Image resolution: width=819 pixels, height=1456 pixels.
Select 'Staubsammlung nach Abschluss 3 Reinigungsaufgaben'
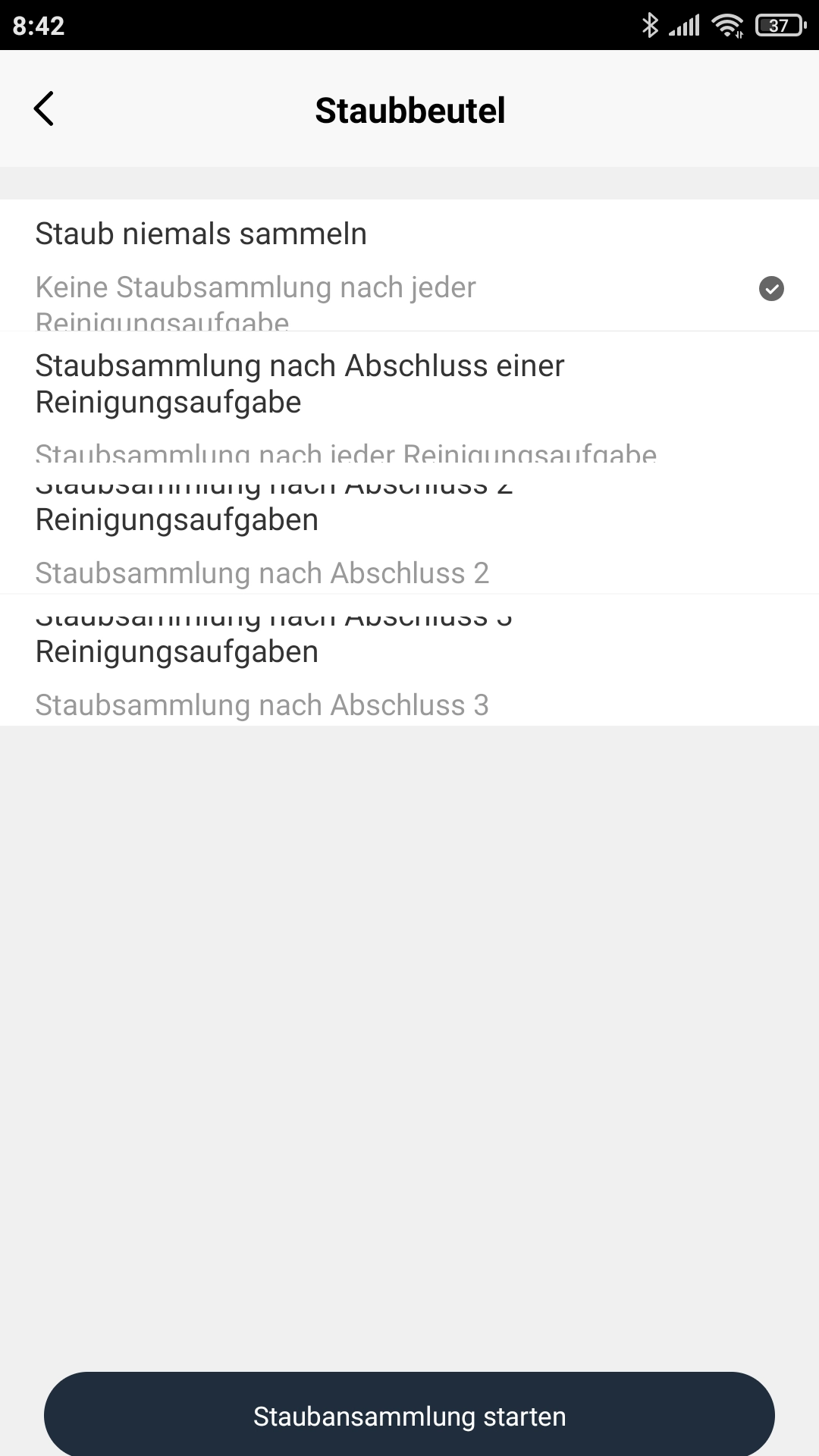409,661
